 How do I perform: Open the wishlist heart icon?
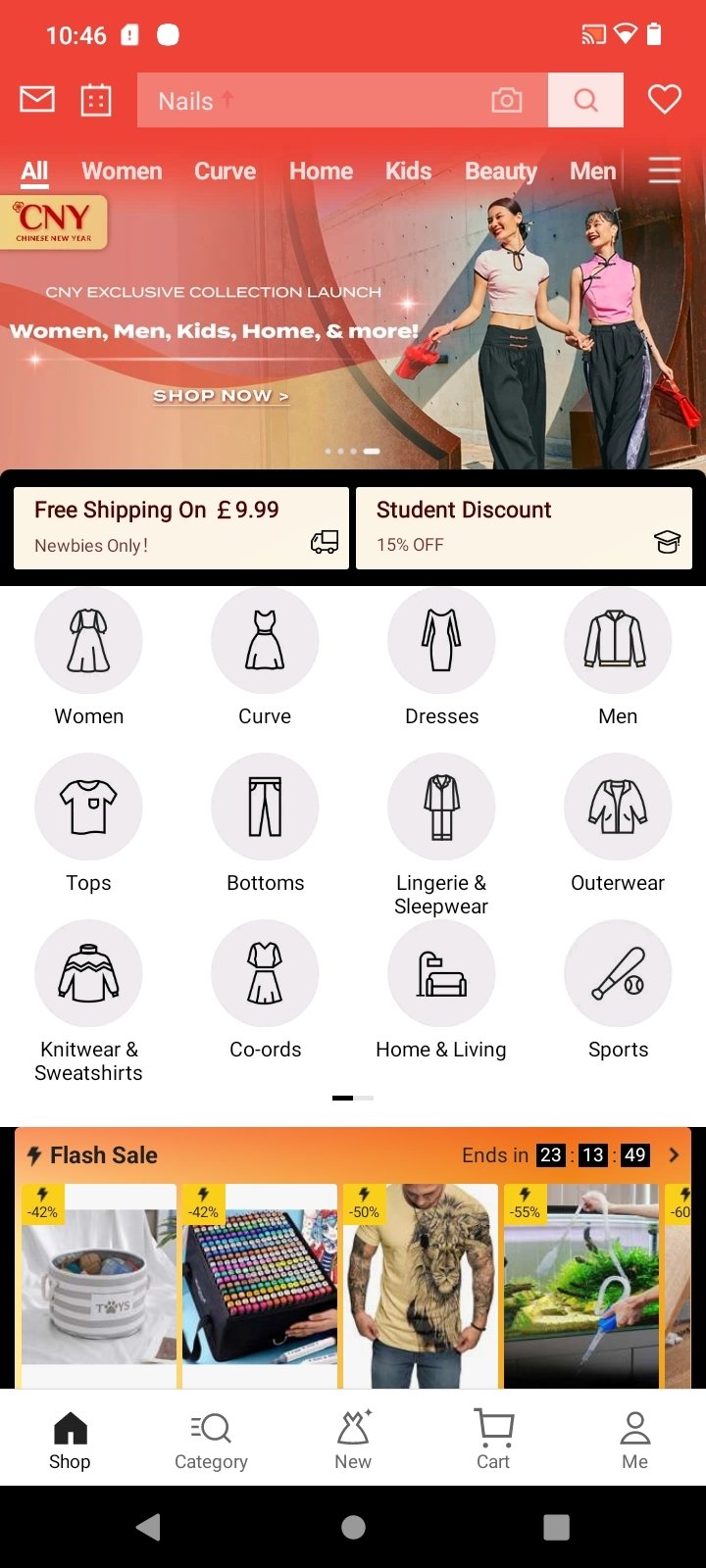(x=664, y=100)
